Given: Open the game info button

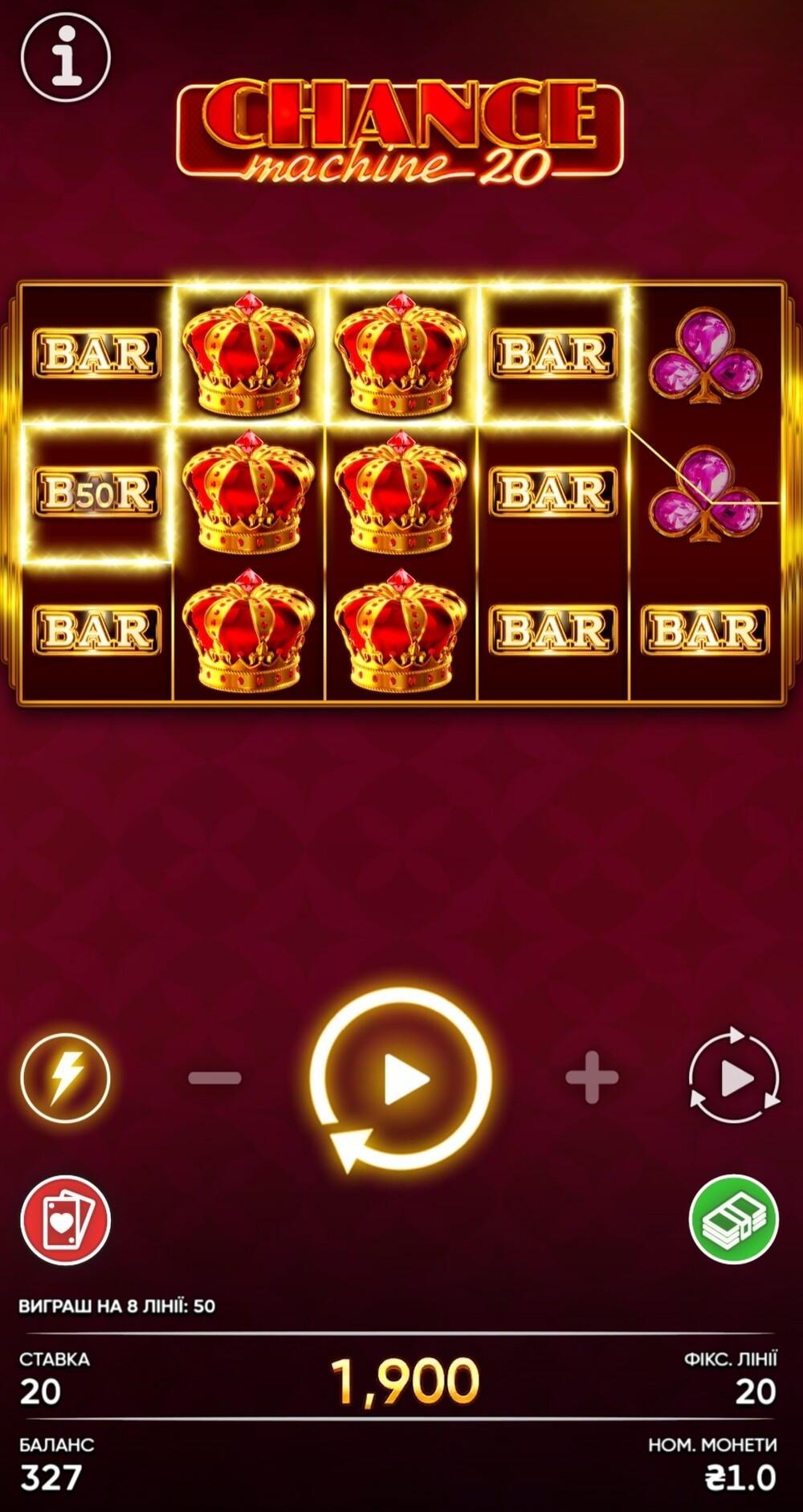Looking at the screenshot, I should [66, 57].
